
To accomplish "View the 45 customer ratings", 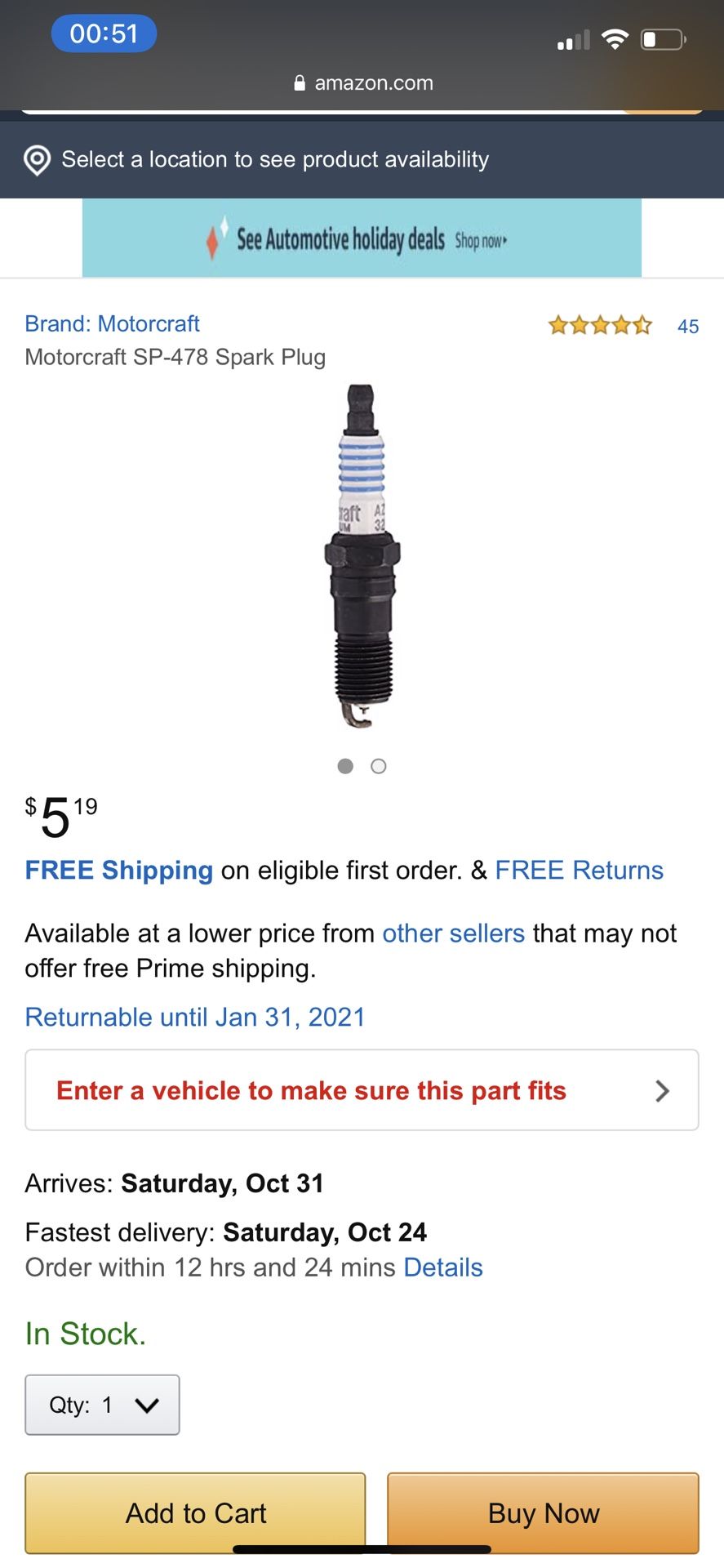I will 687,327.
